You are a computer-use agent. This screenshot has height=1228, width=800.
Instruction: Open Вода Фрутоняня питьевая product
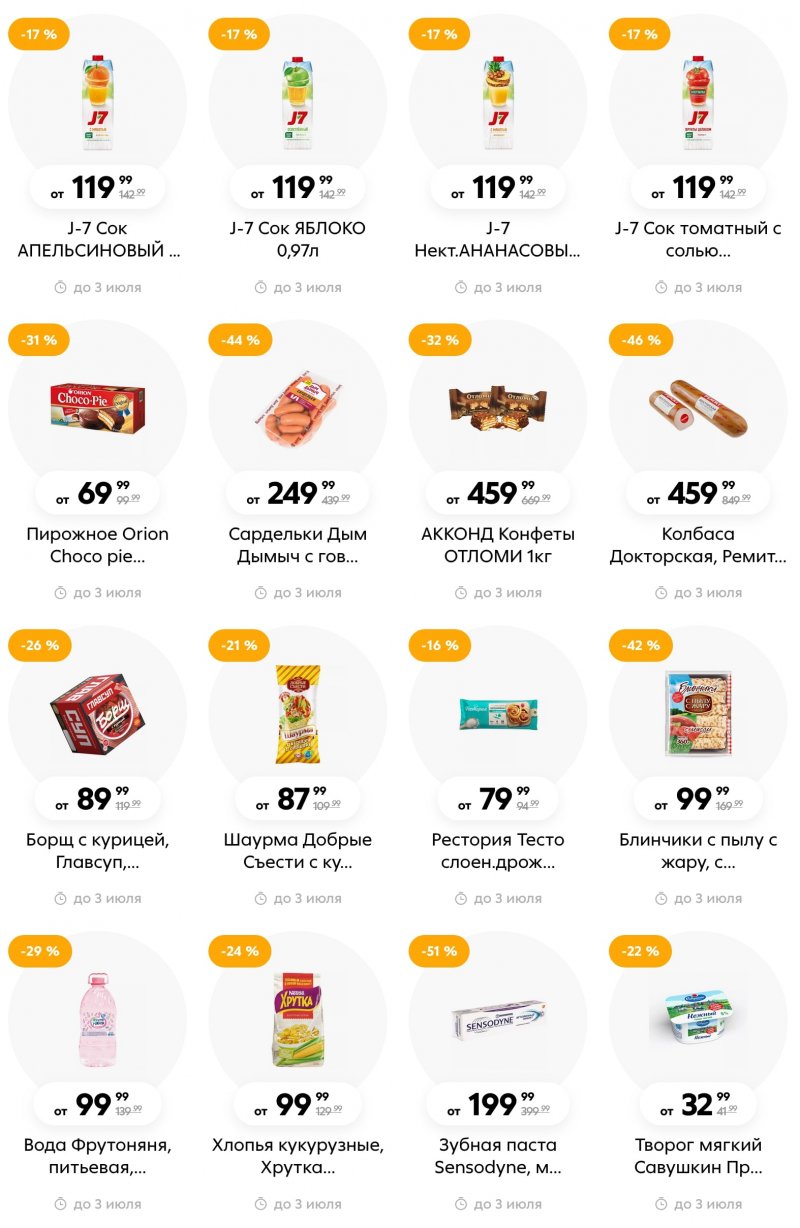98,1020
